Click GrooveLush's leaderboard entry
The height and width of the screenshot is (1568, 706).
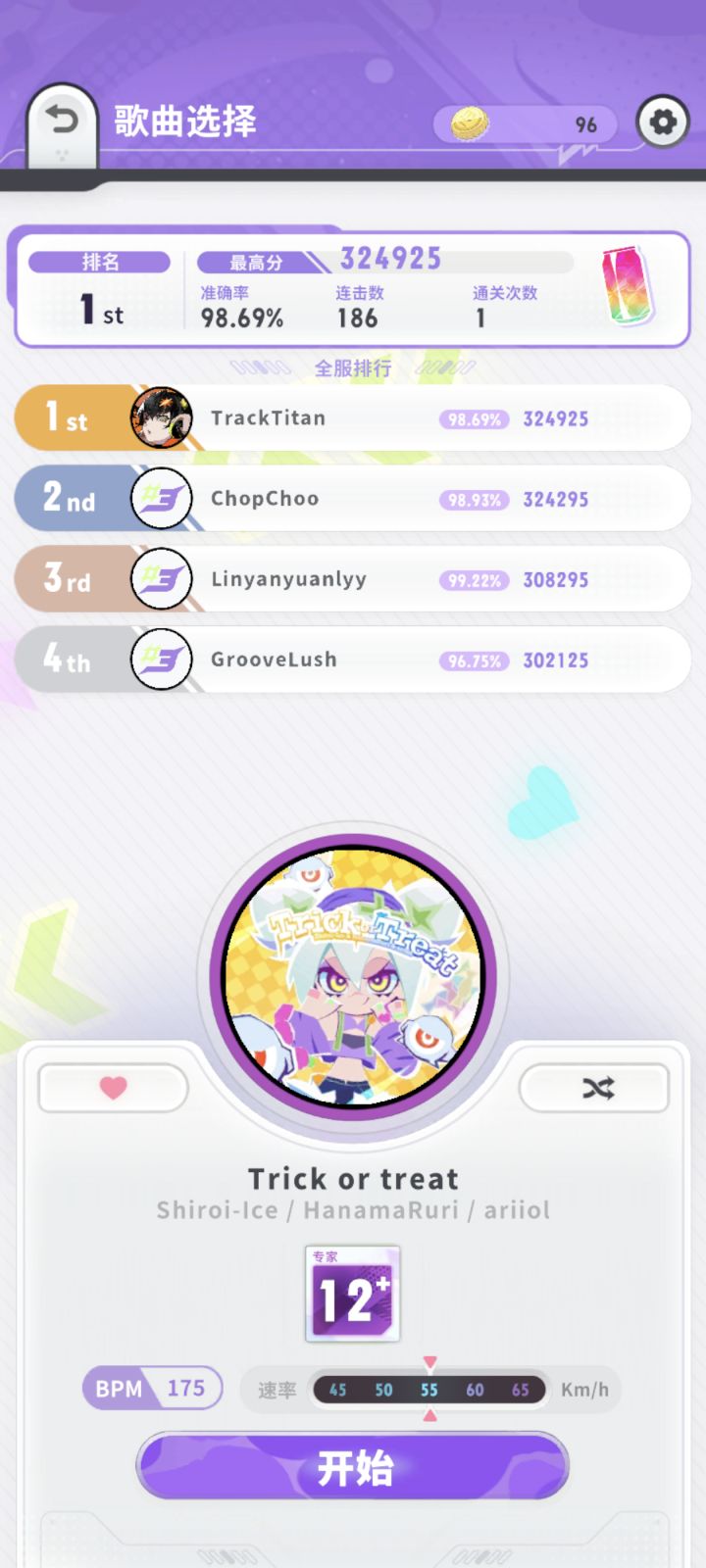353,659
